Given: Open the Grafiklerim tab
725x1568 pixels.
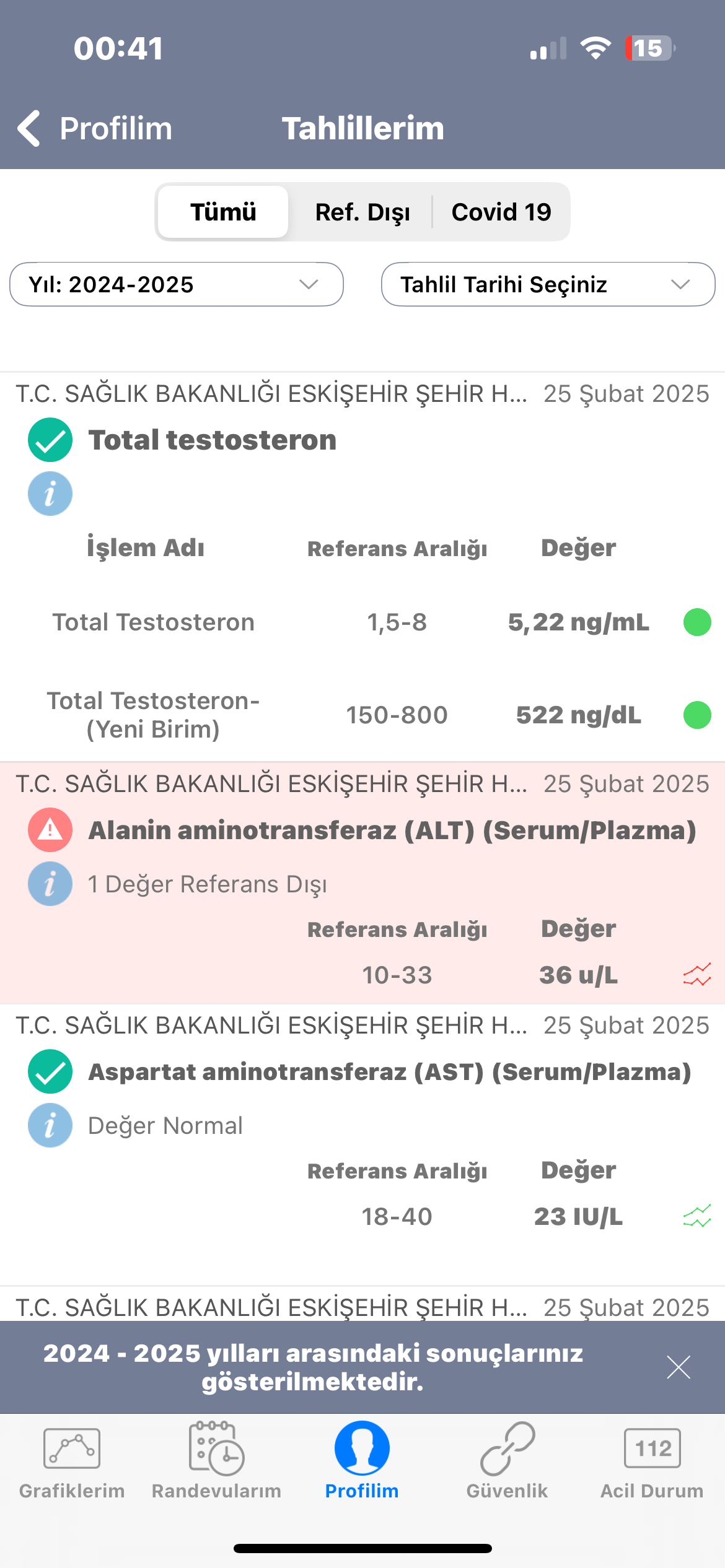Looking at the screenshot, I should [72, 1461].
